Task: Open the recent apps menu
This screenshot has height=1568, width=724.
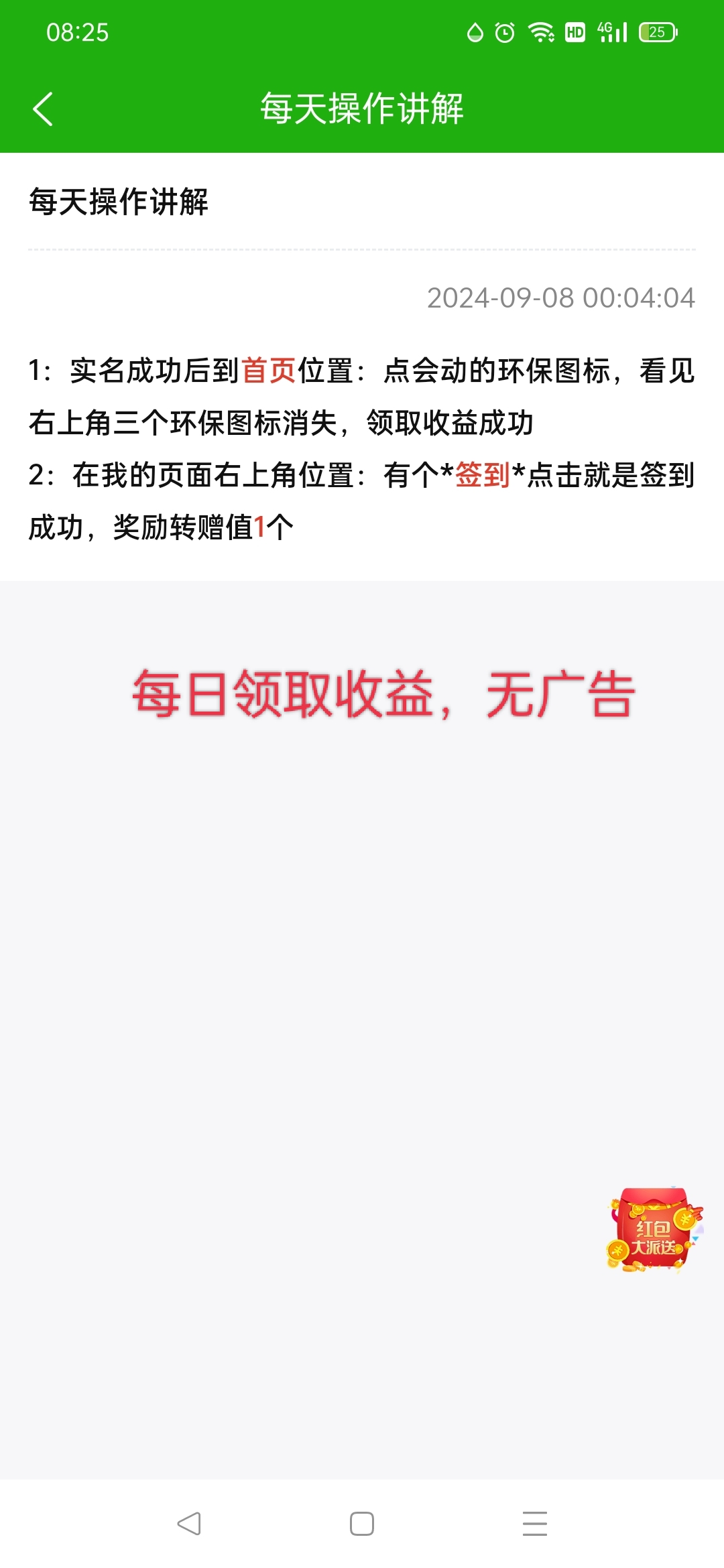Action: coord(535,1524)
